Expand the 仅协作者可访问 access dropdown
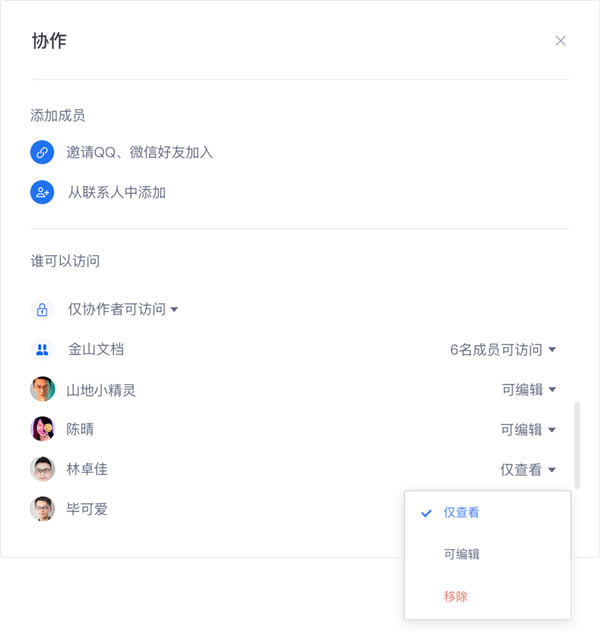 (x=122, y=309)
